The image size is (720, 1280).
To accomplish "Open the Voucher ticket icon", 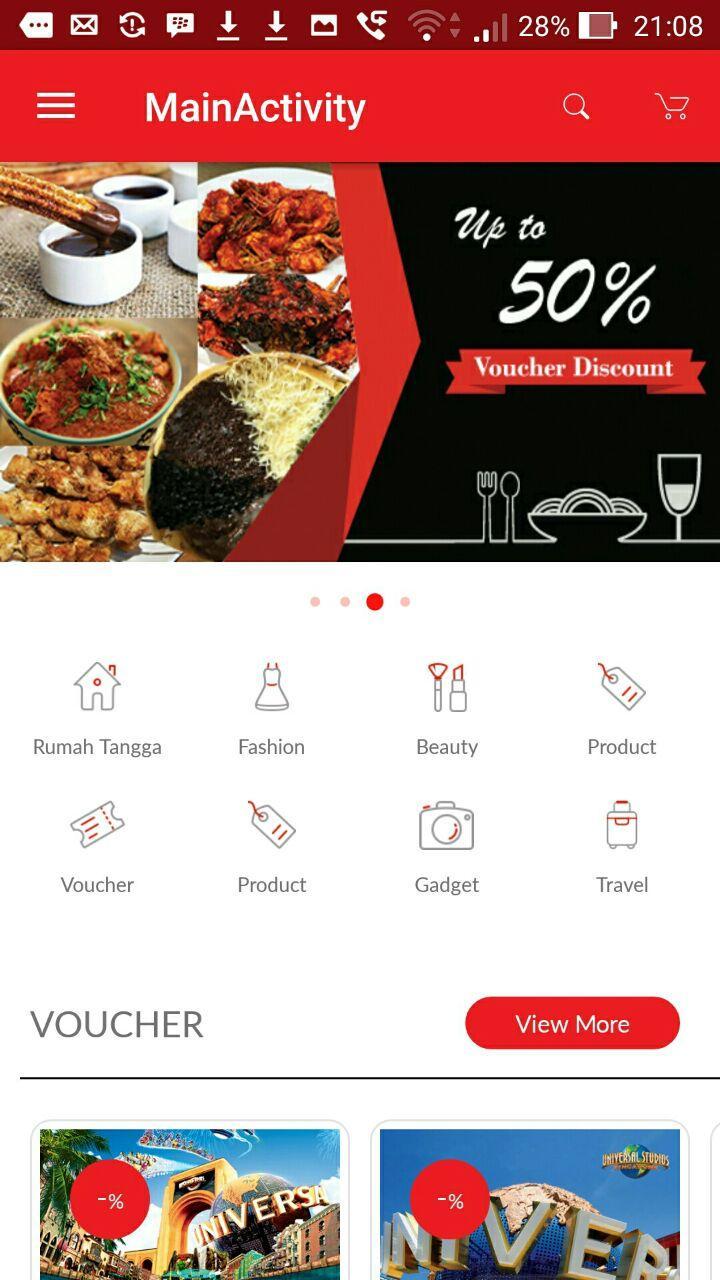I will pyautogui.click(x=96, y=825).
